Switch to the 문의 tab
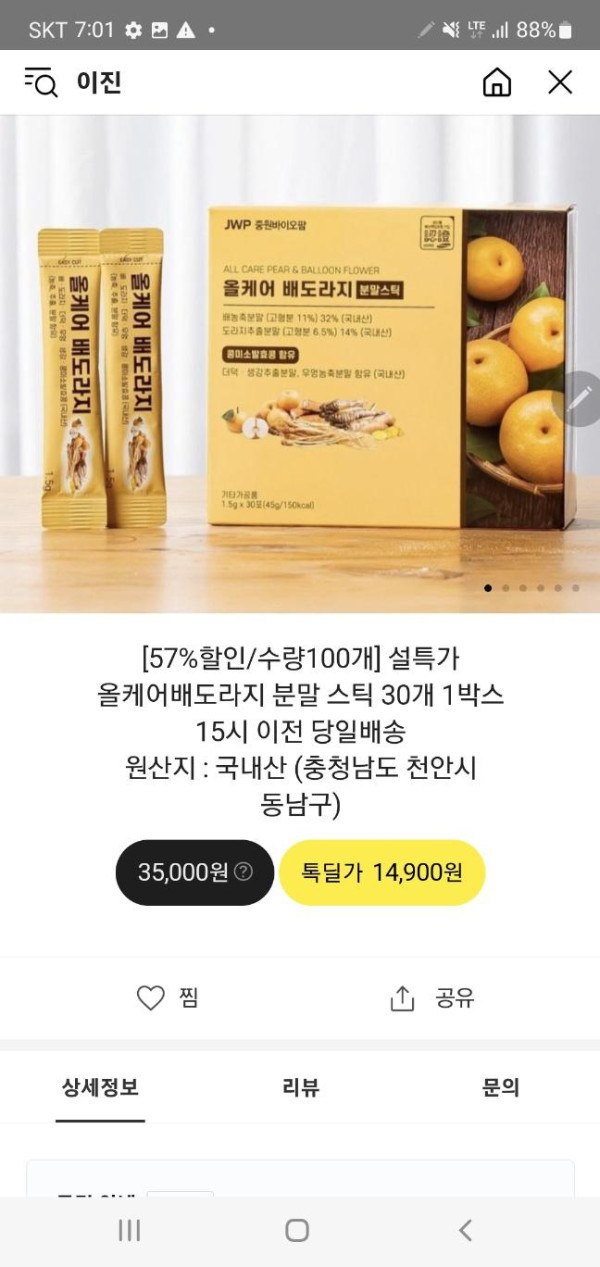 [500, 1088]
